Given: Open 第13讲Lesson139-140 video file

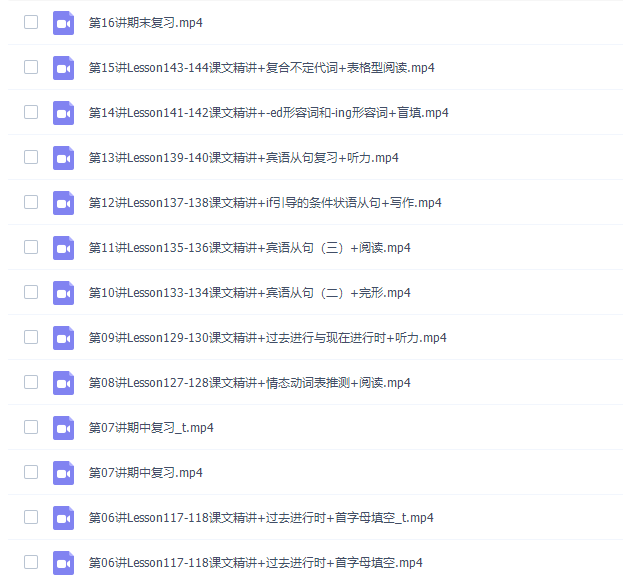Looking at the screenshot, I should (x=243, y=157).
